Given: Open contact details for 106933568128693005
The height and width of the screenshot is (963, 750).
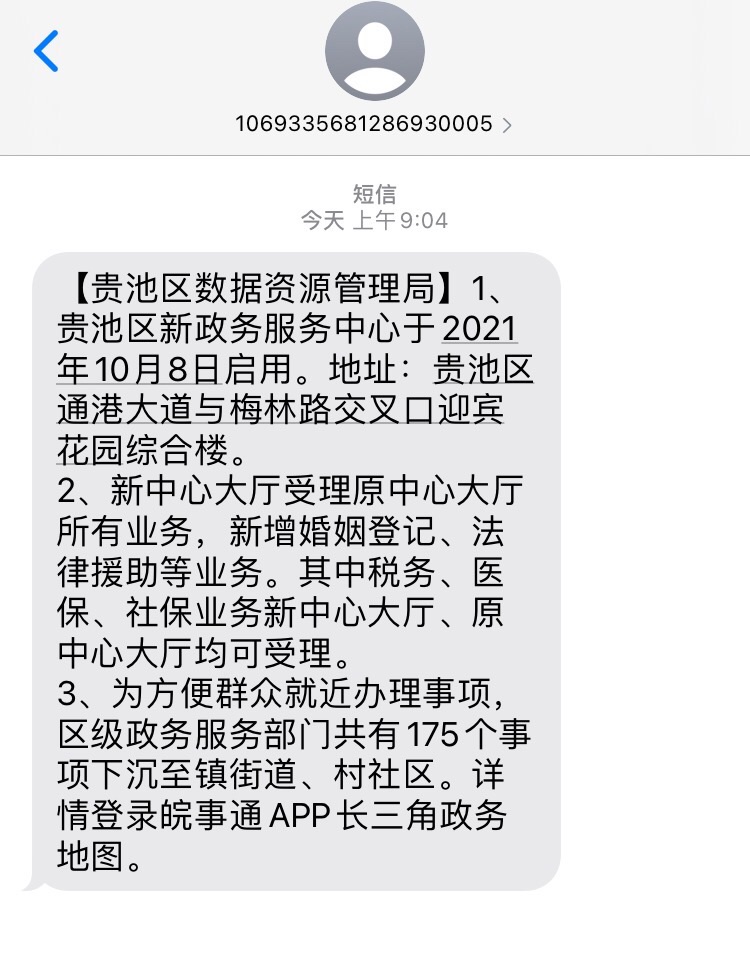Looking at the screenshot, I should tap(374, 124).
